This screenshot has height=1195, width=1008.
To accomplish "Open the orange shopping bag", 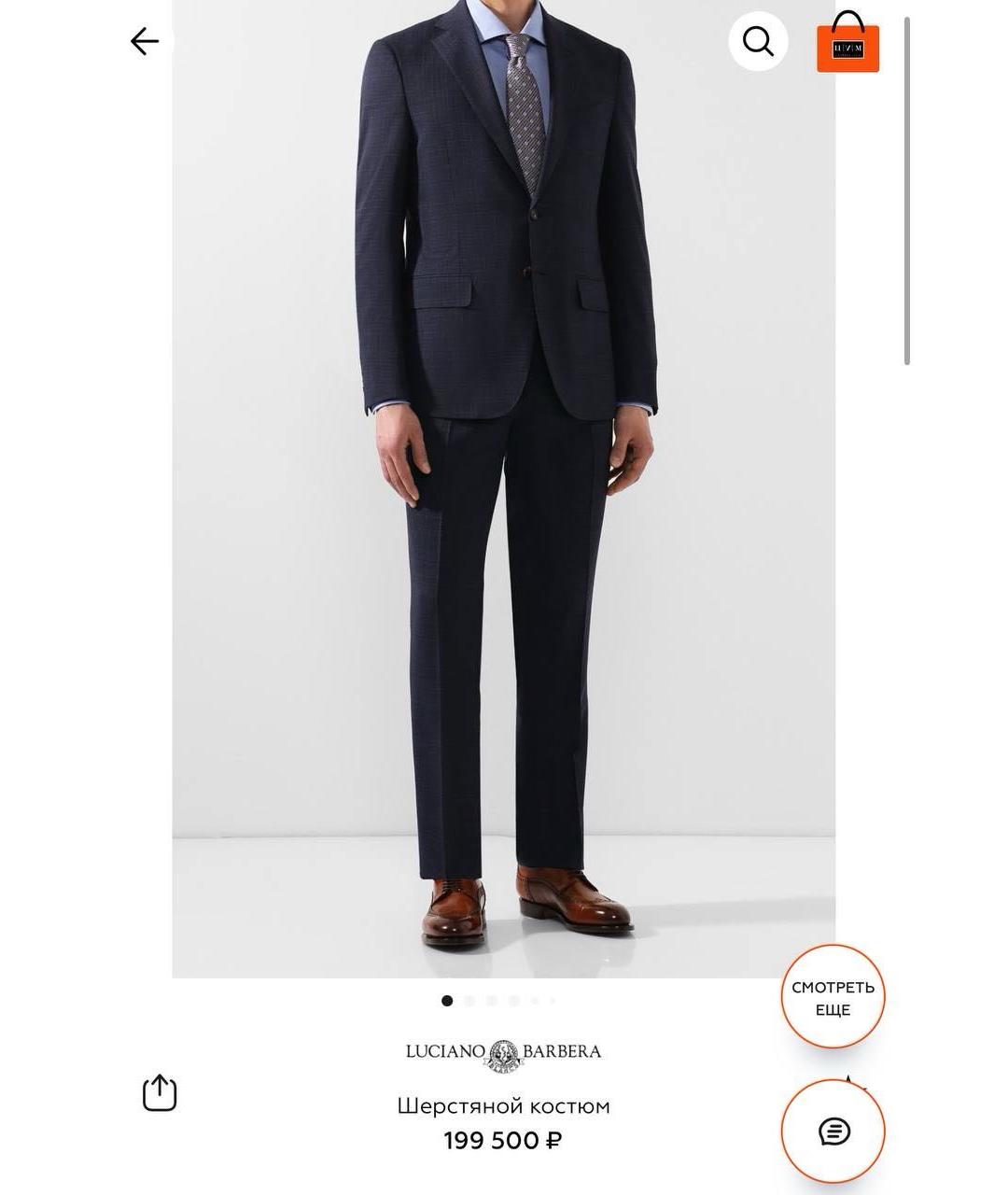I will 847,45.
